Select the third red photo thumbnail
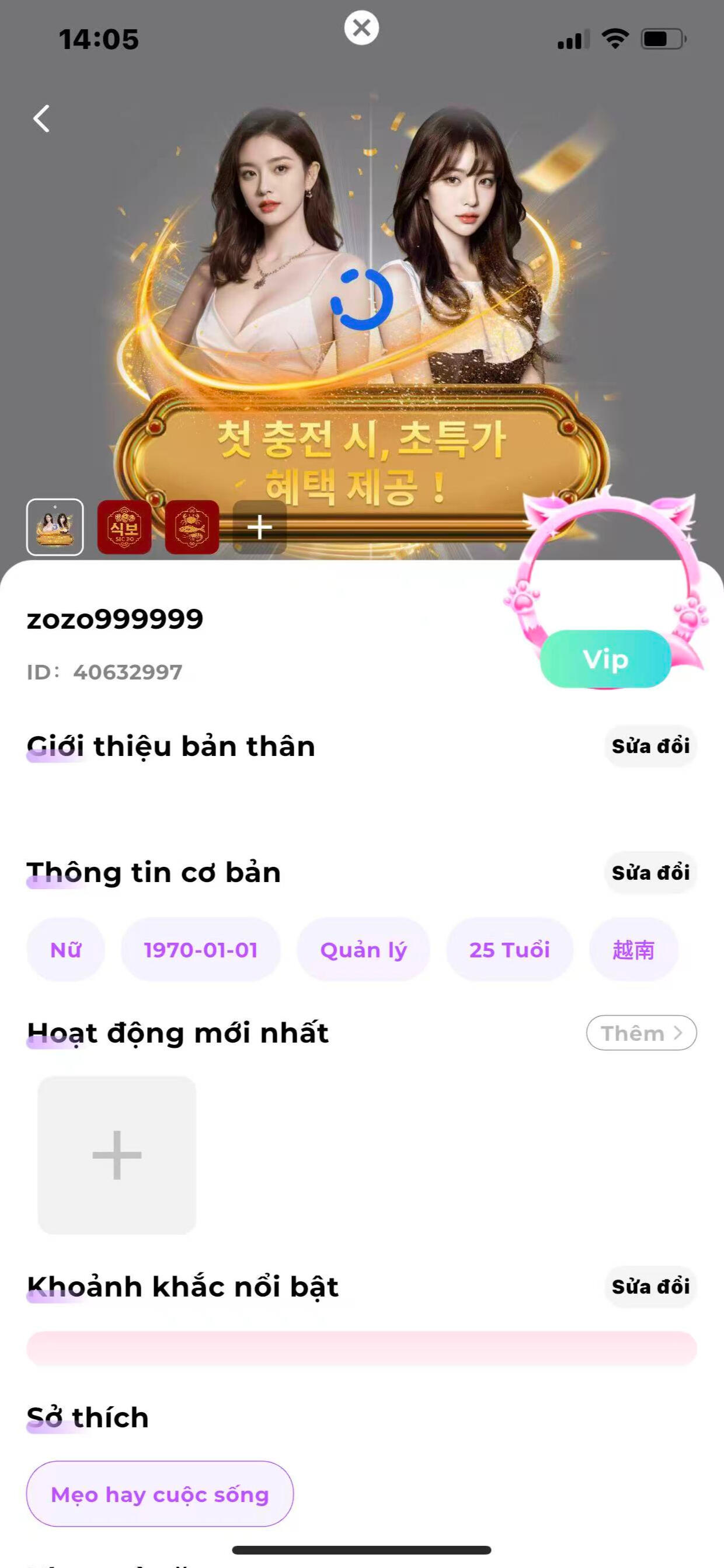724x1568 pixels. [192, 527]
